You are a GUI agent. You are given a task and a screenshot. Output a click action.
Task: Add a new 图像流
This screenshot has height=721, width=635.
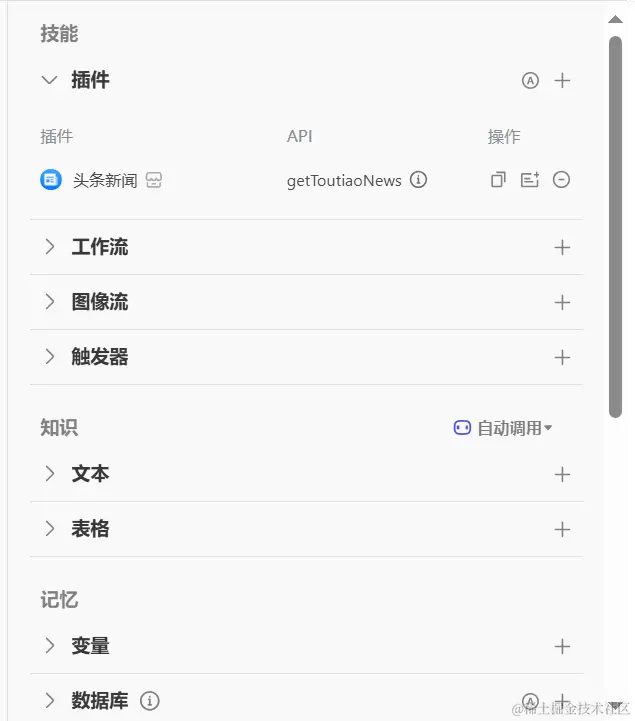[x=562, y=302]
